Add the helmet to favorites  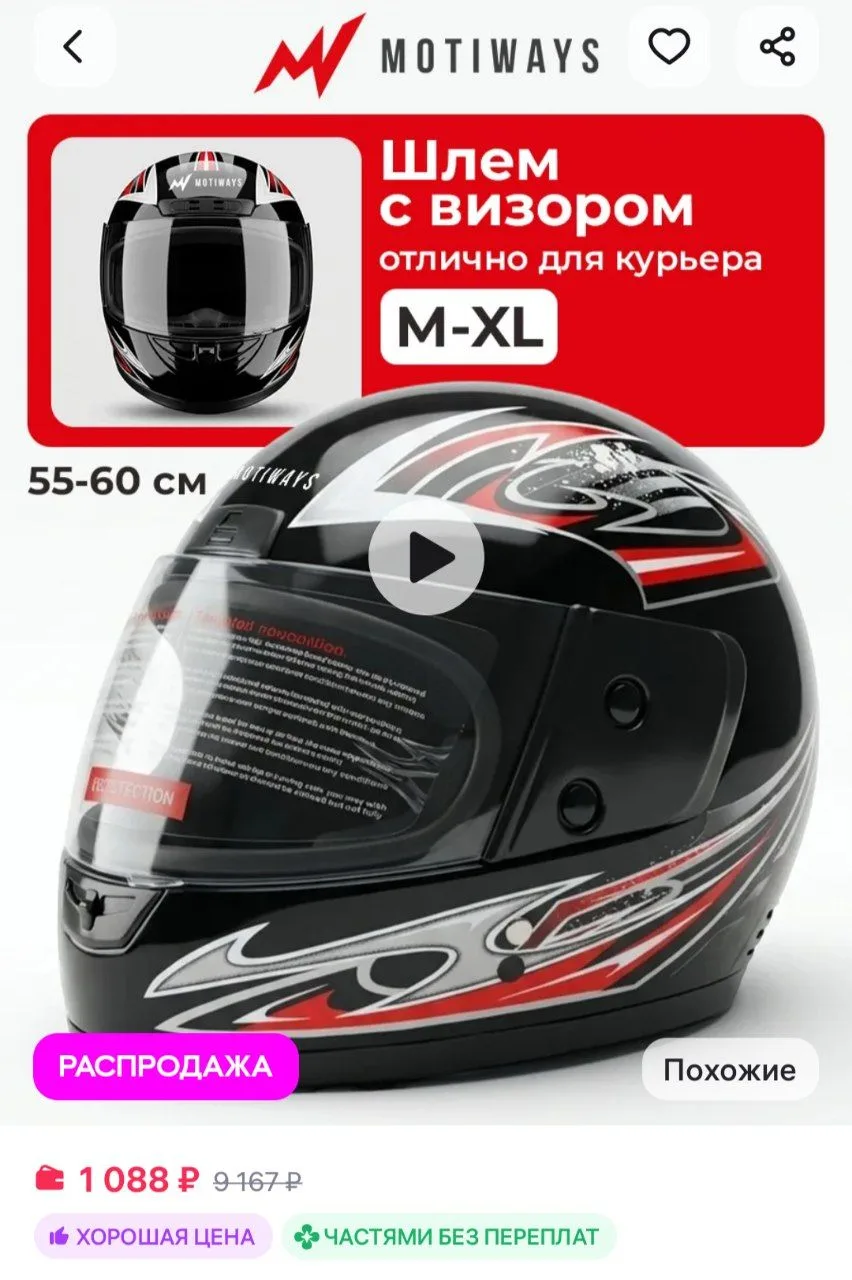[669, 47]
